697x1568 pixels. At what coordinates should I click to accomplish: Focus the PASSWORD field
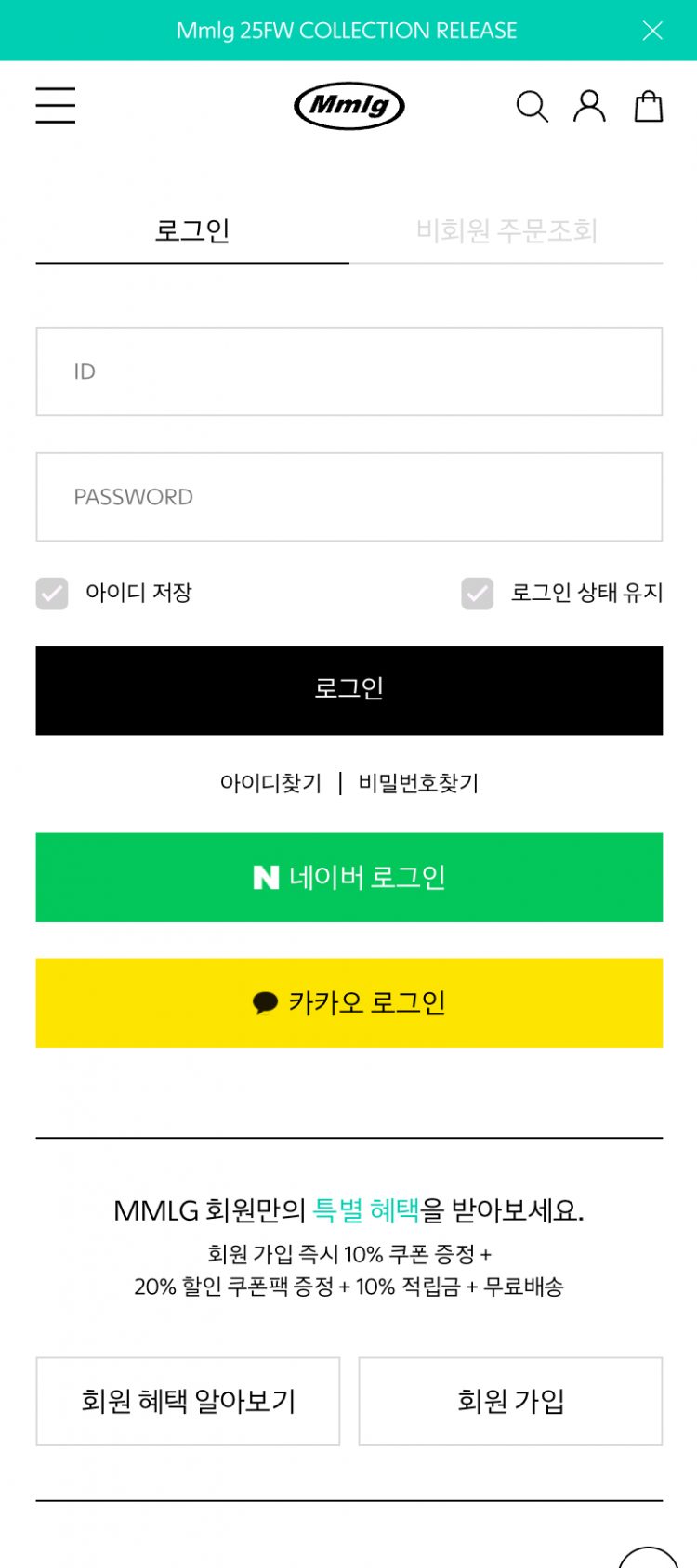click(349, 497)
